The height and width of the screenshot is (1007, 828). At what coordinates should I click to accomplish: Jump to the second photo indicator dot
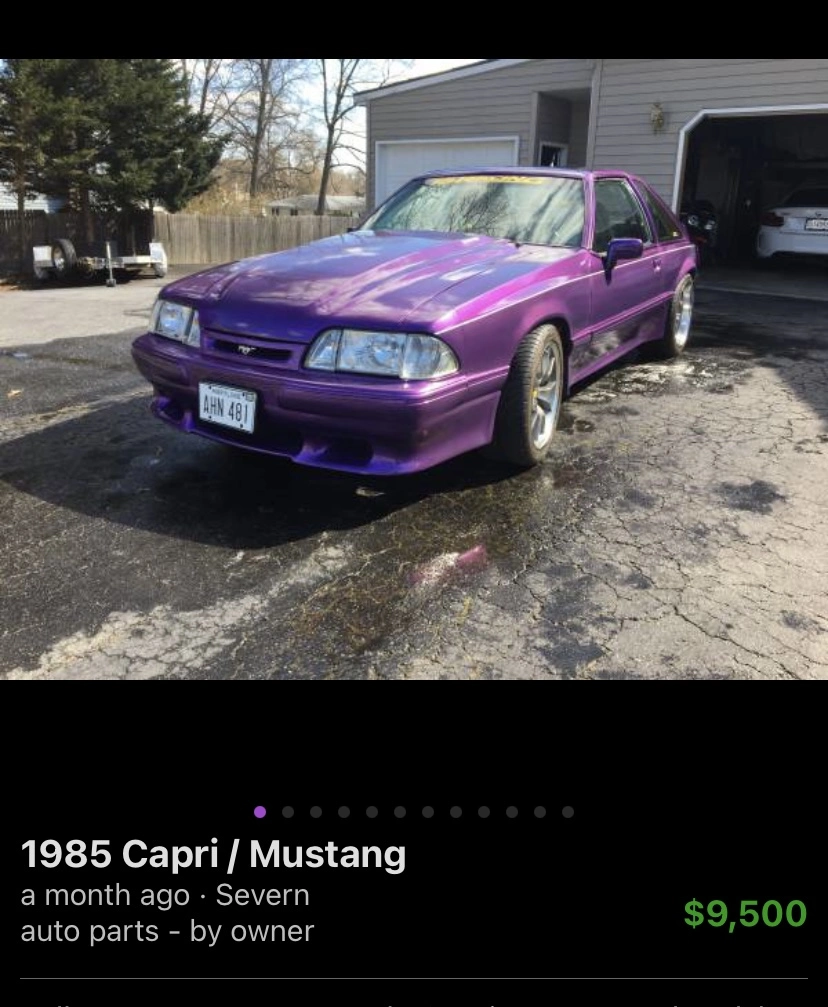point(288,812)
